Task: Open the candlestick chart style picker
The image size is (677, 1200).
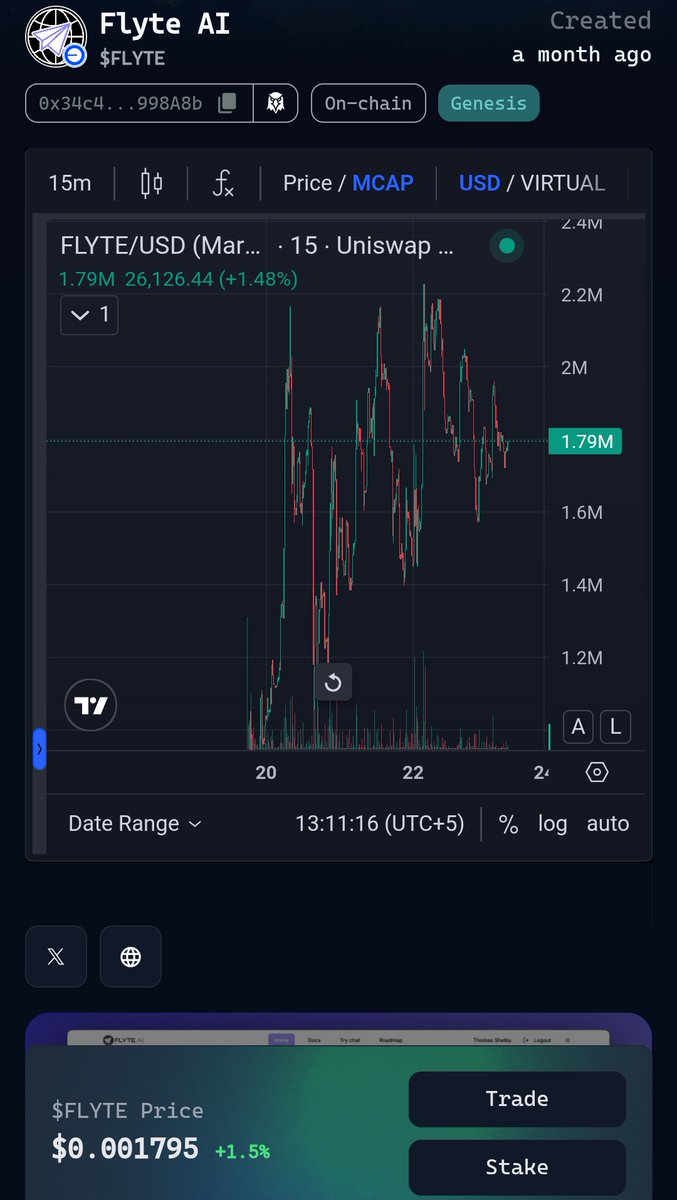Action: [152, 183]
